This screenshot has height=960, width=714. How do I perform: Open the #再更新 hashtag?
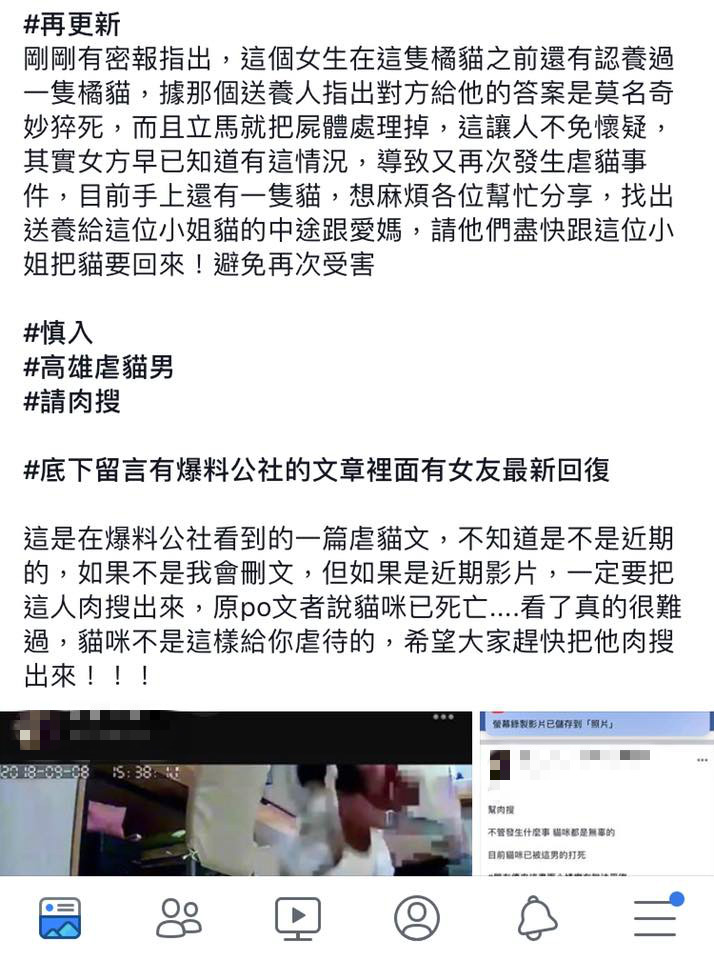[x=72, y=25]
